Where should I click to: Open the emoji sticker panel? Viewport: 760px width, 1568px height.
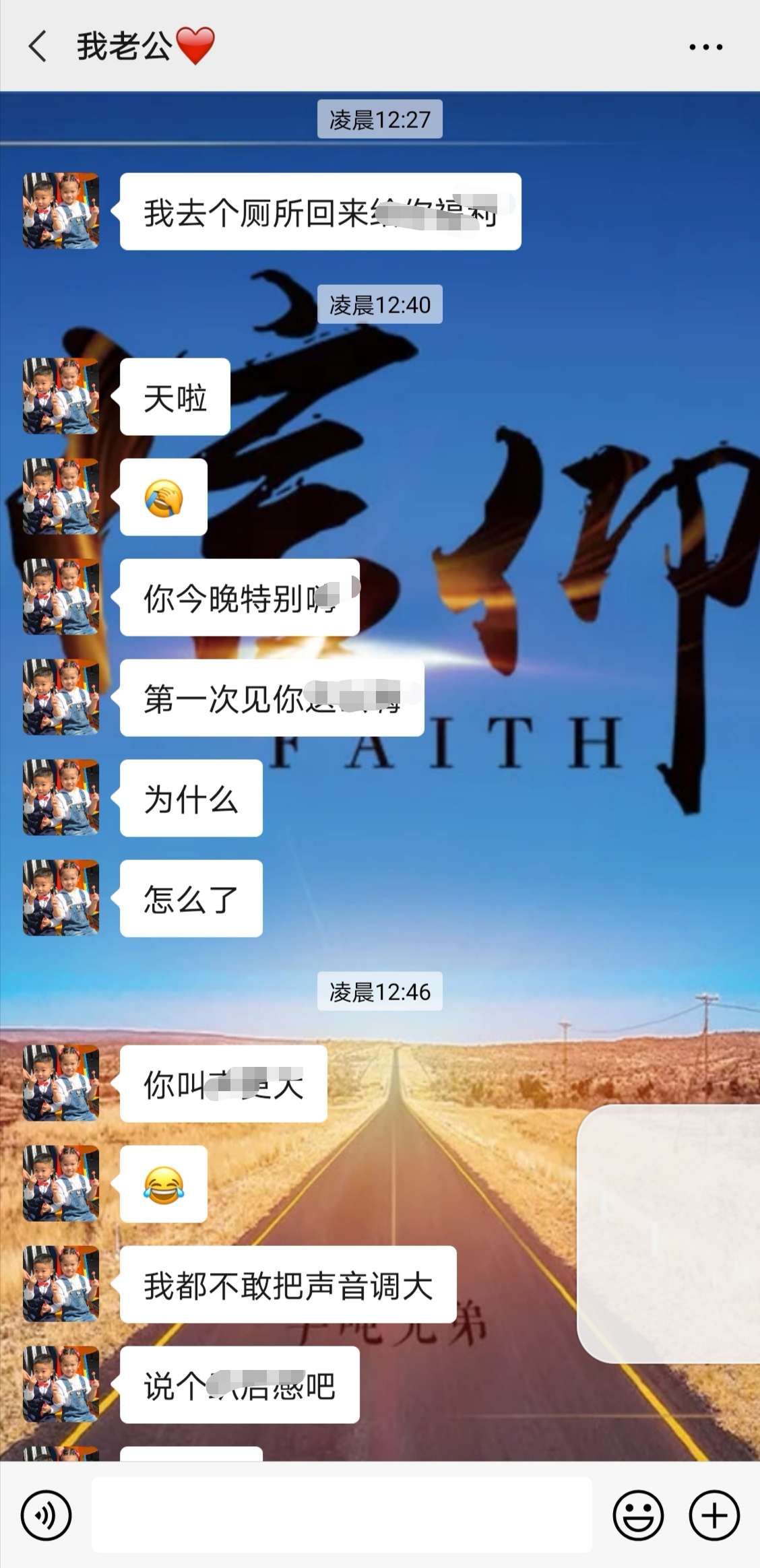click(637, 1515)
